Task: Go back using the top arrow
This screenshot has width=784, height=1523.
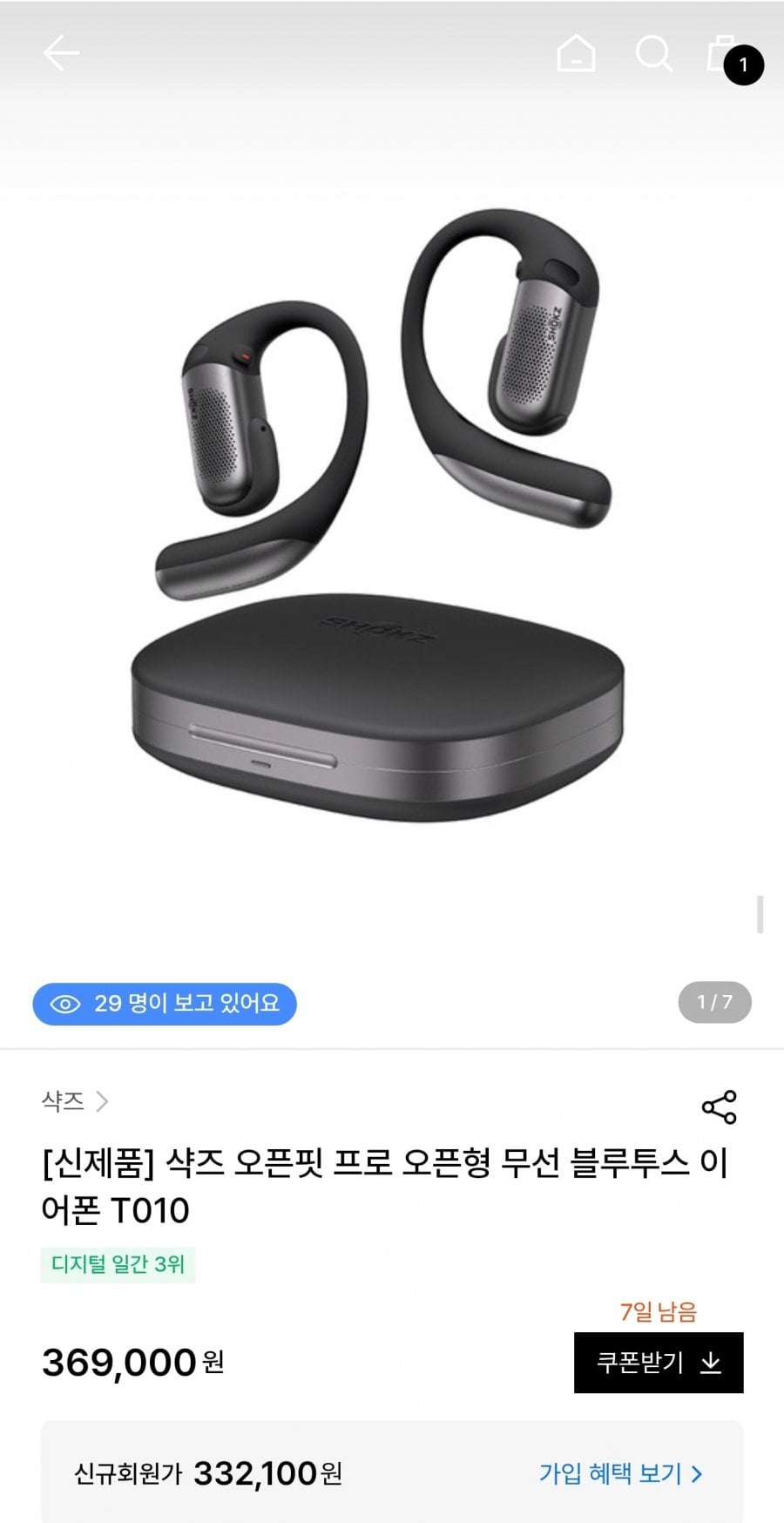Action: point(61,54)
